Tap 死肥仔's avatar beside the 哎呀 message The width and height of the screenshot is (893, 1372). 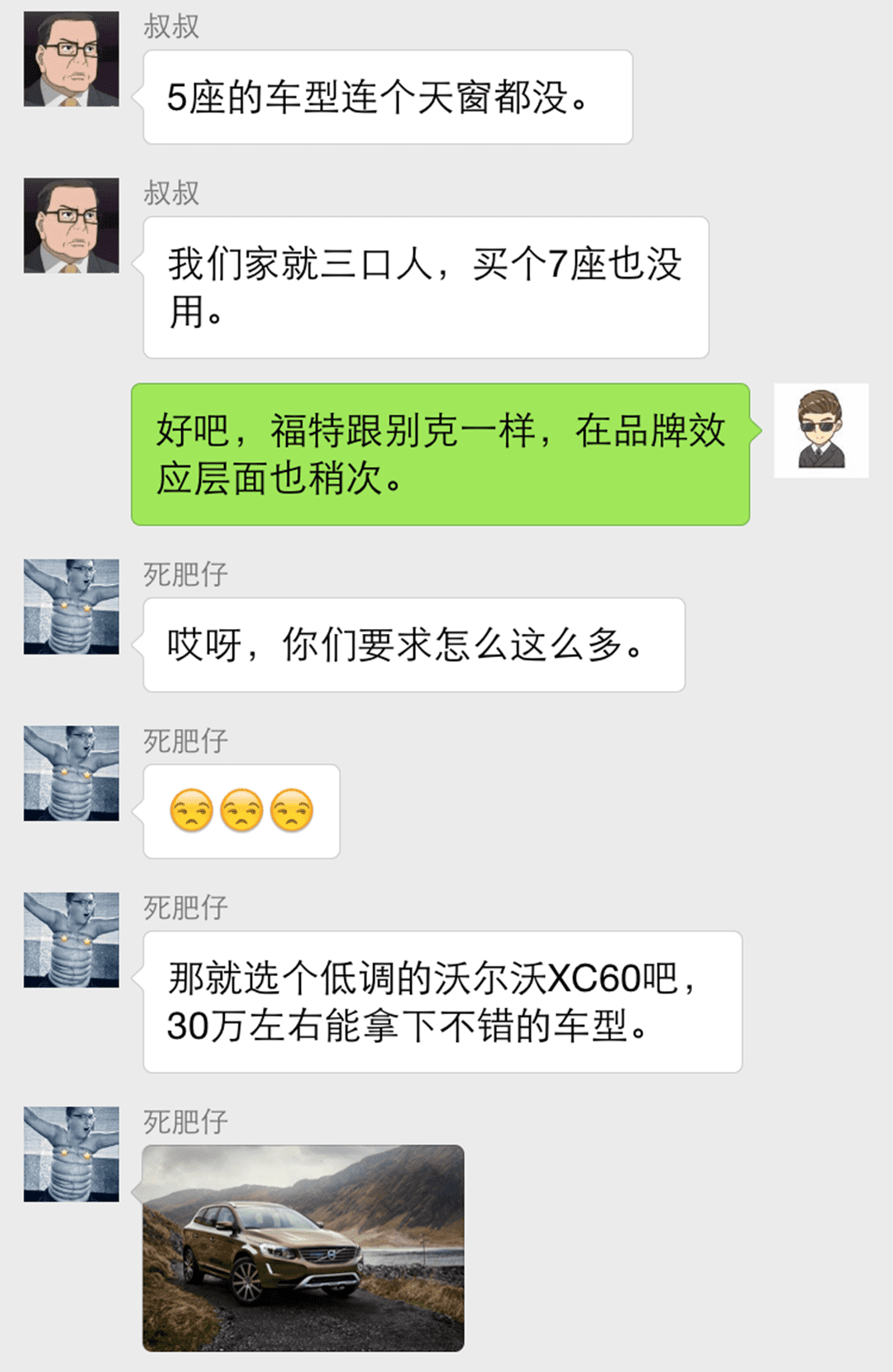71,607
